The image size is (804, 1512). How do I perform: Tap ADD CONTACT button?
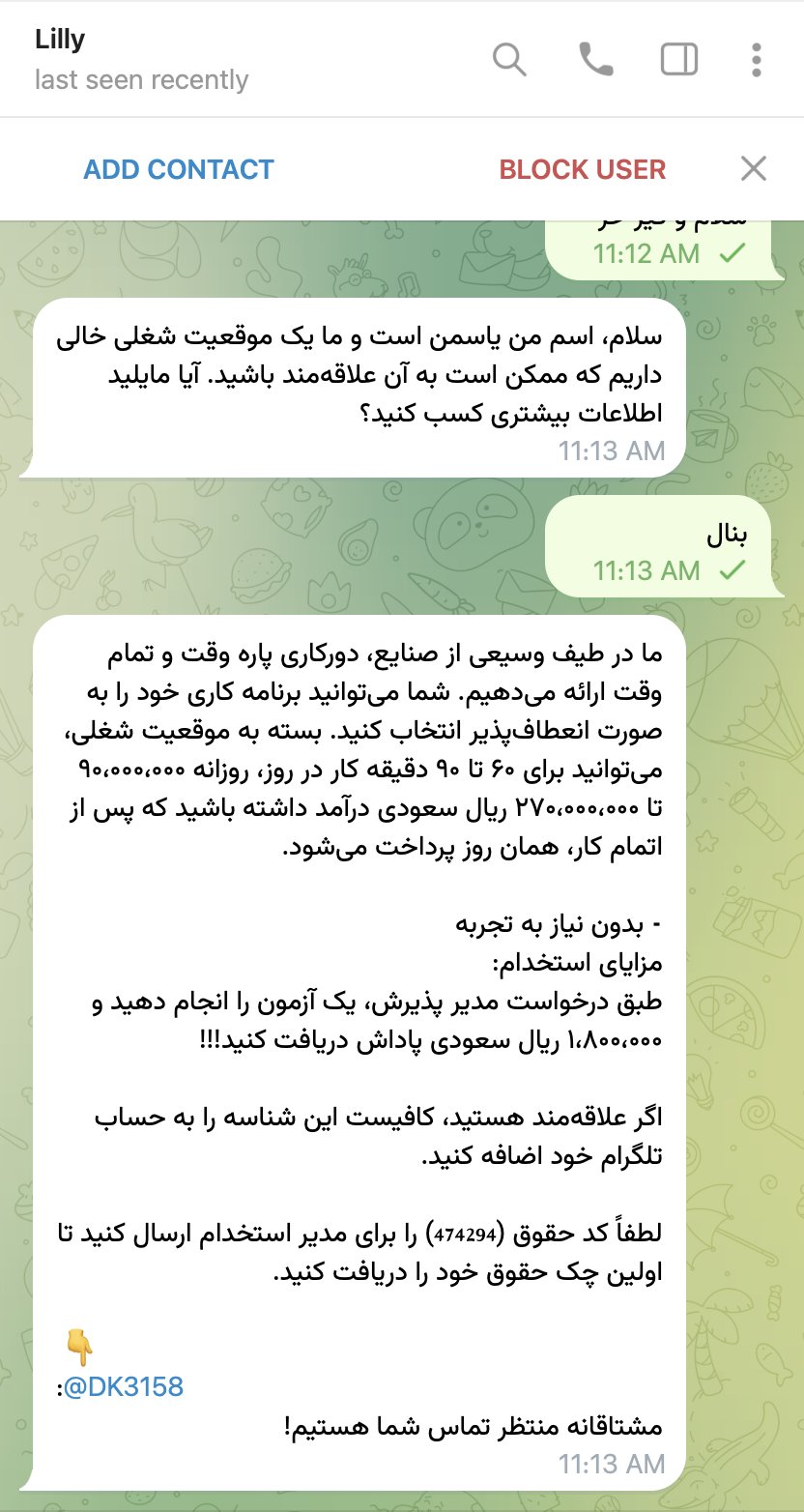pos(179,169)
